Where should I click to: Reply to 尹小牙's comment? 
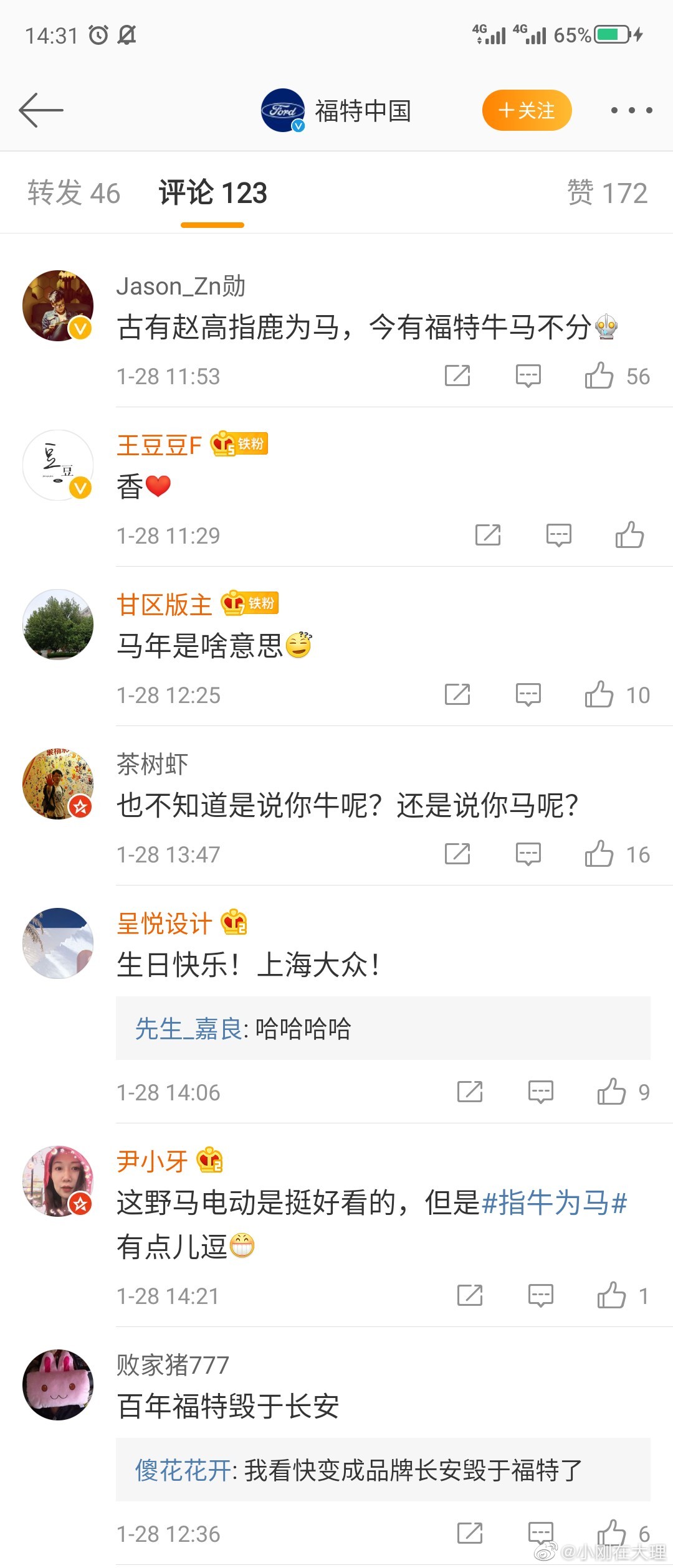pos(540,1295)
